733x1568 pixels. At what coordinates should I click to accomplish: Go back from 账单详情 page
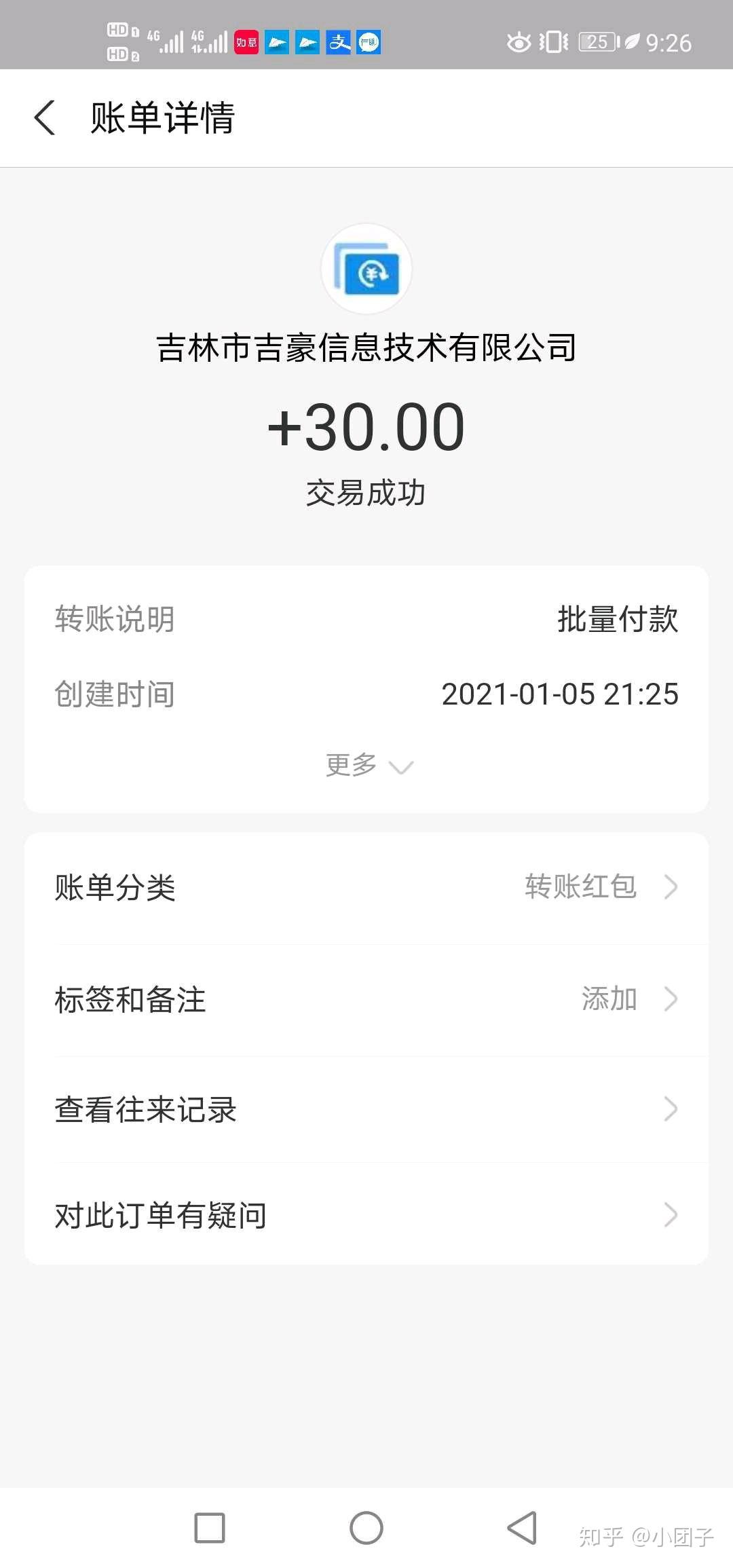pos(45,117)
